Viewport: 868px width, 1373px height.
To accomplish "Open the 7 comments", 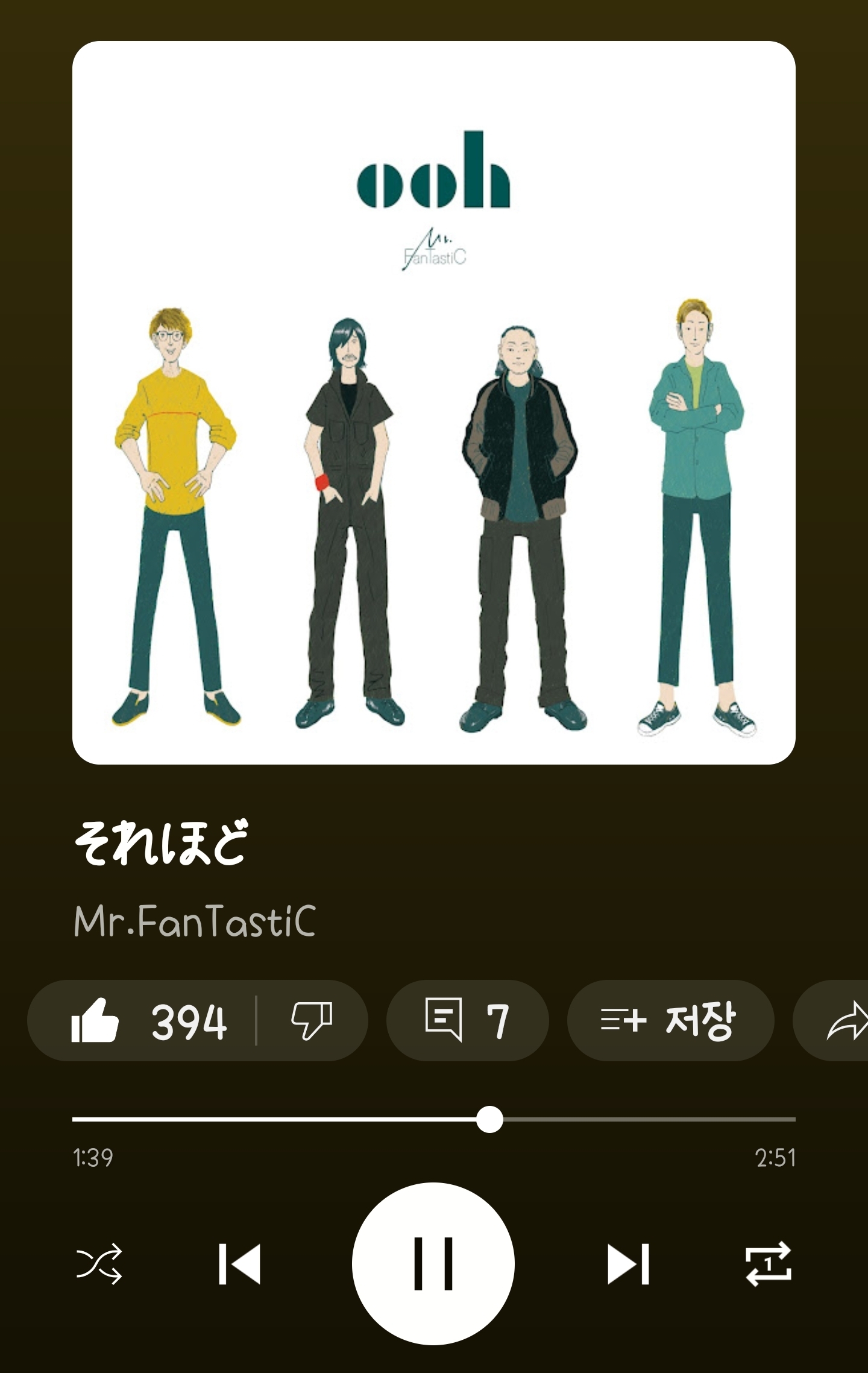I will (x=467, y=1021).
